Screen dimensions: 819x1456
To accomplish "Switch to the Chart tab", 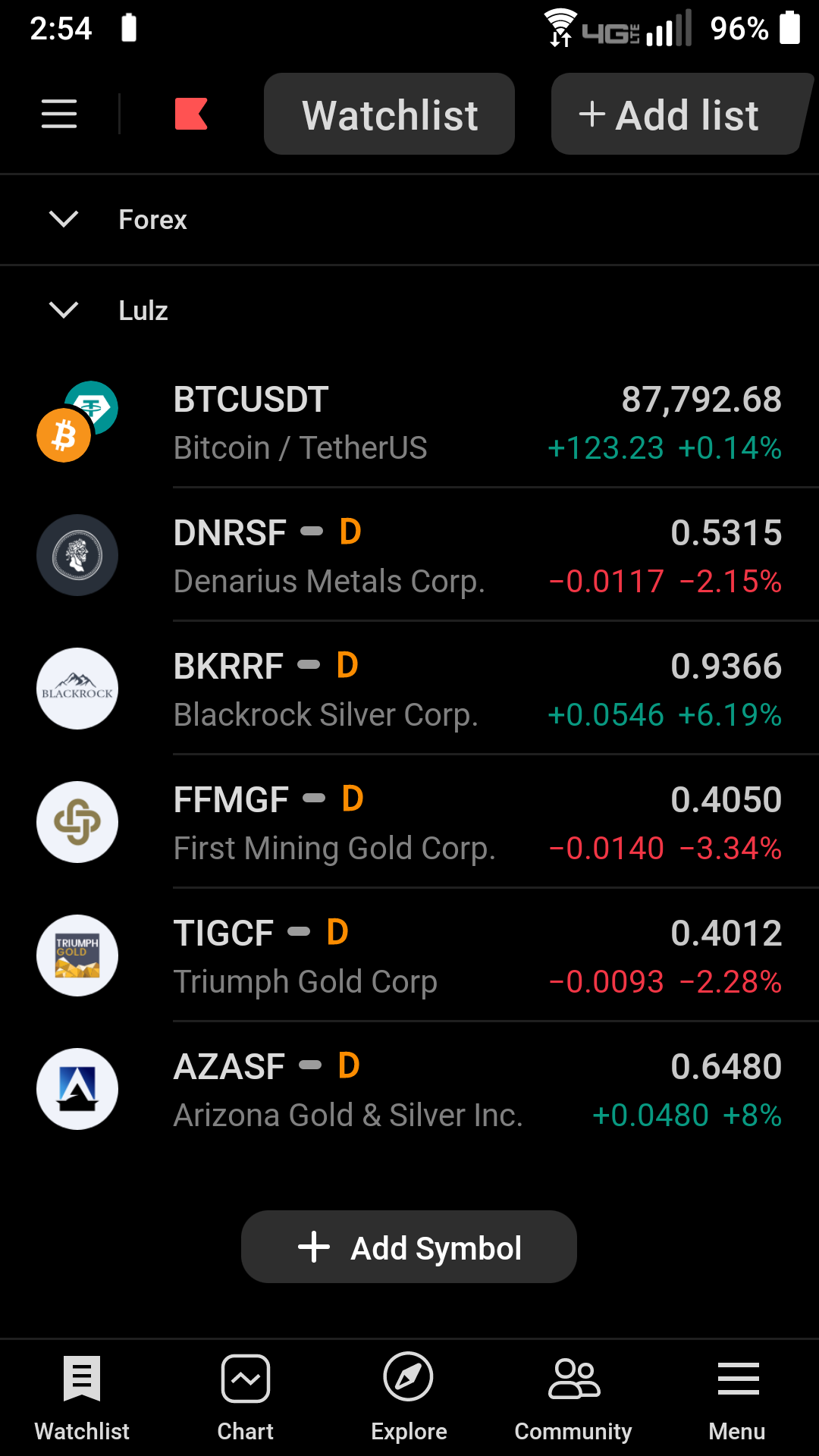I will 246,1397.
